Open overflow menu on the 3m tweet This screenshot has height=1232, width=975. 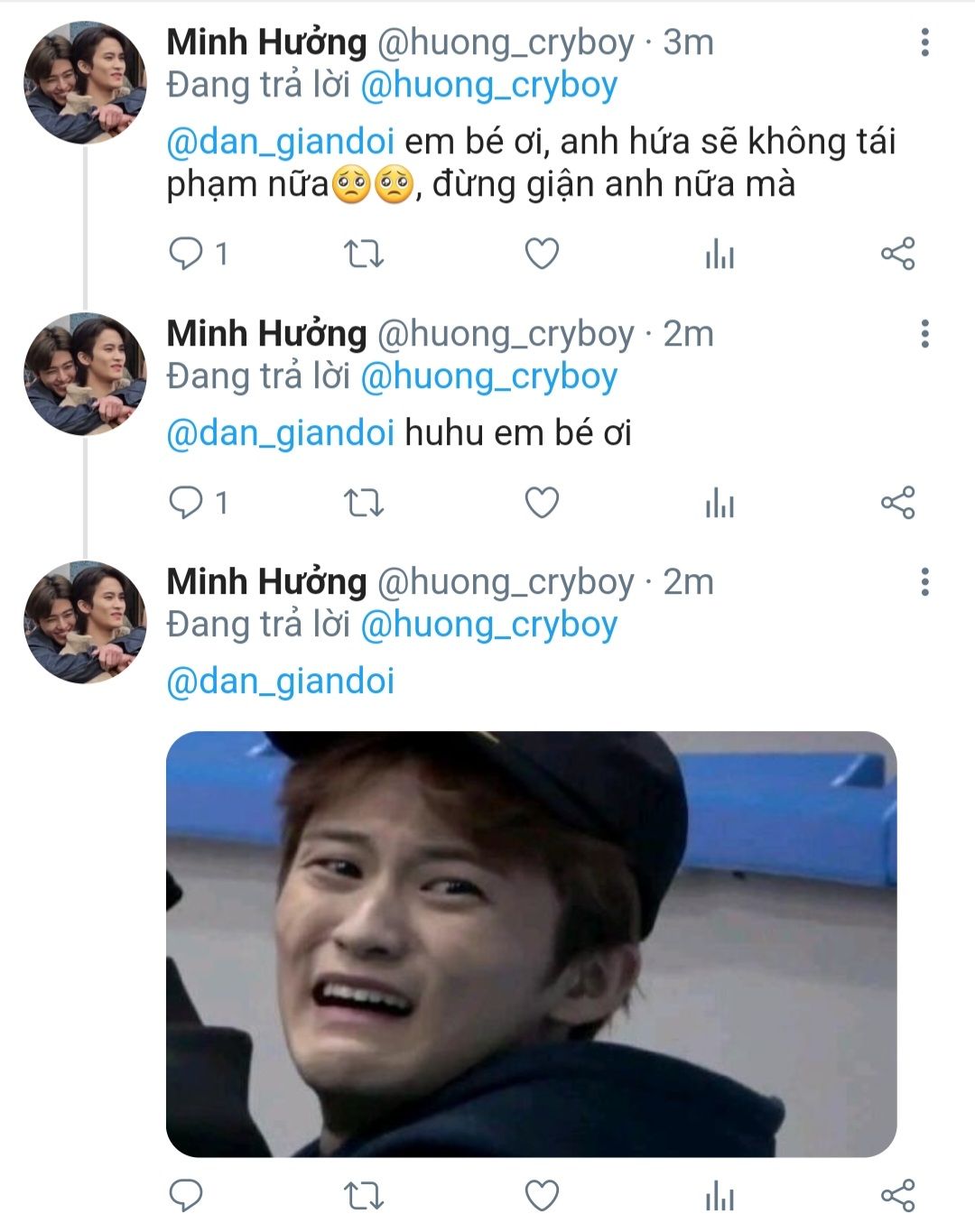[x=924, y=42]
